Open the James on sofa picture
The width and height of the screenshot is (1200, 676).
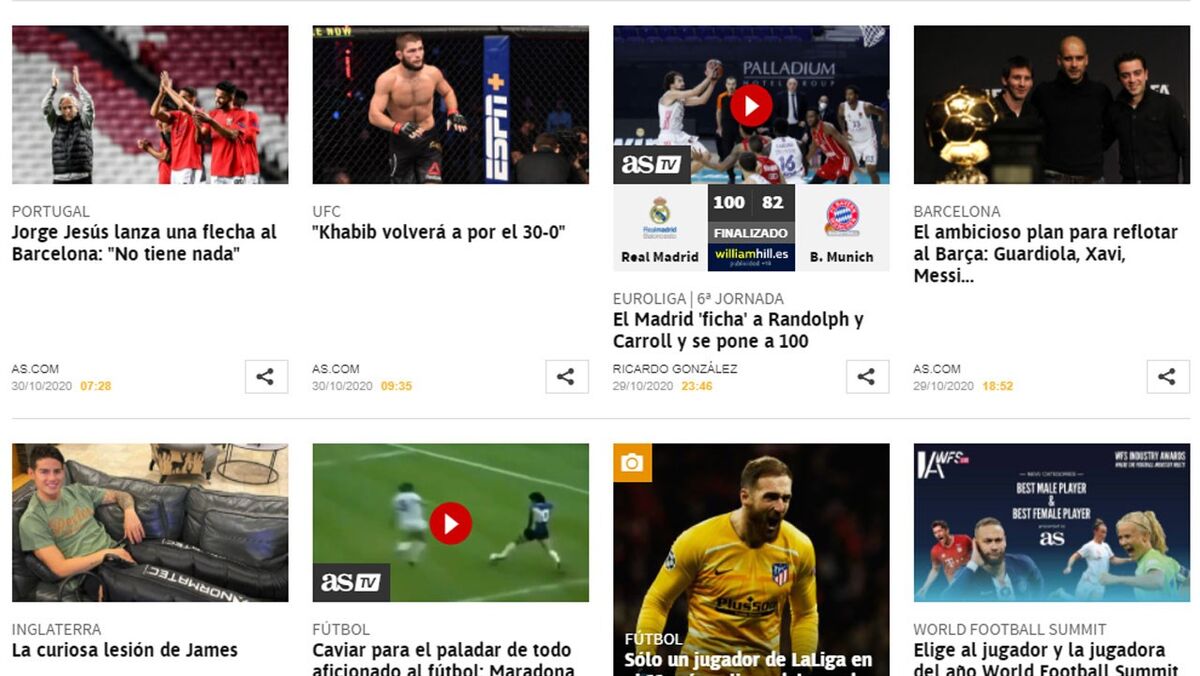[x=150, y=522]
